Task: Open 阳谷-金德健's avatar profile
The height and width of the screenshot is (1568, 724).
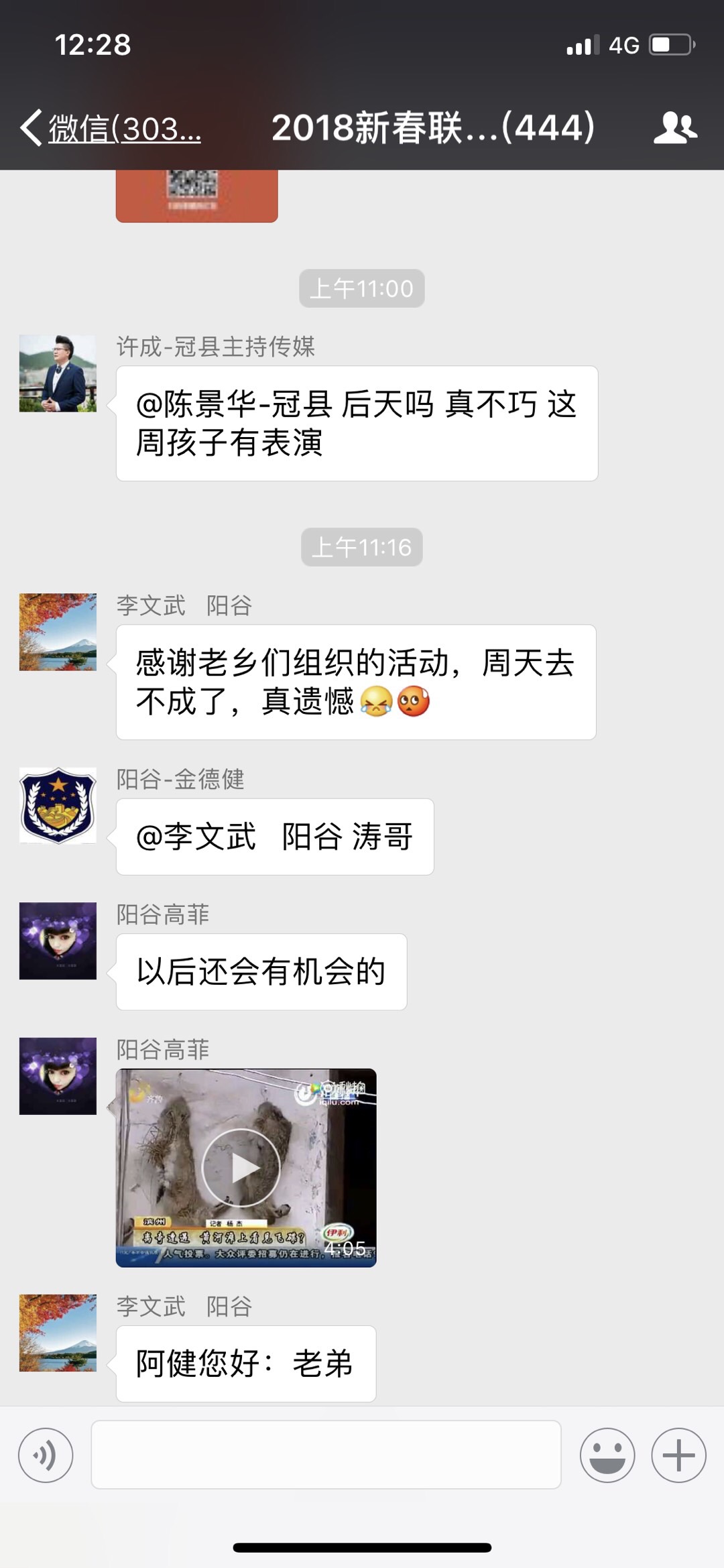Action: (x=58, y=805)
